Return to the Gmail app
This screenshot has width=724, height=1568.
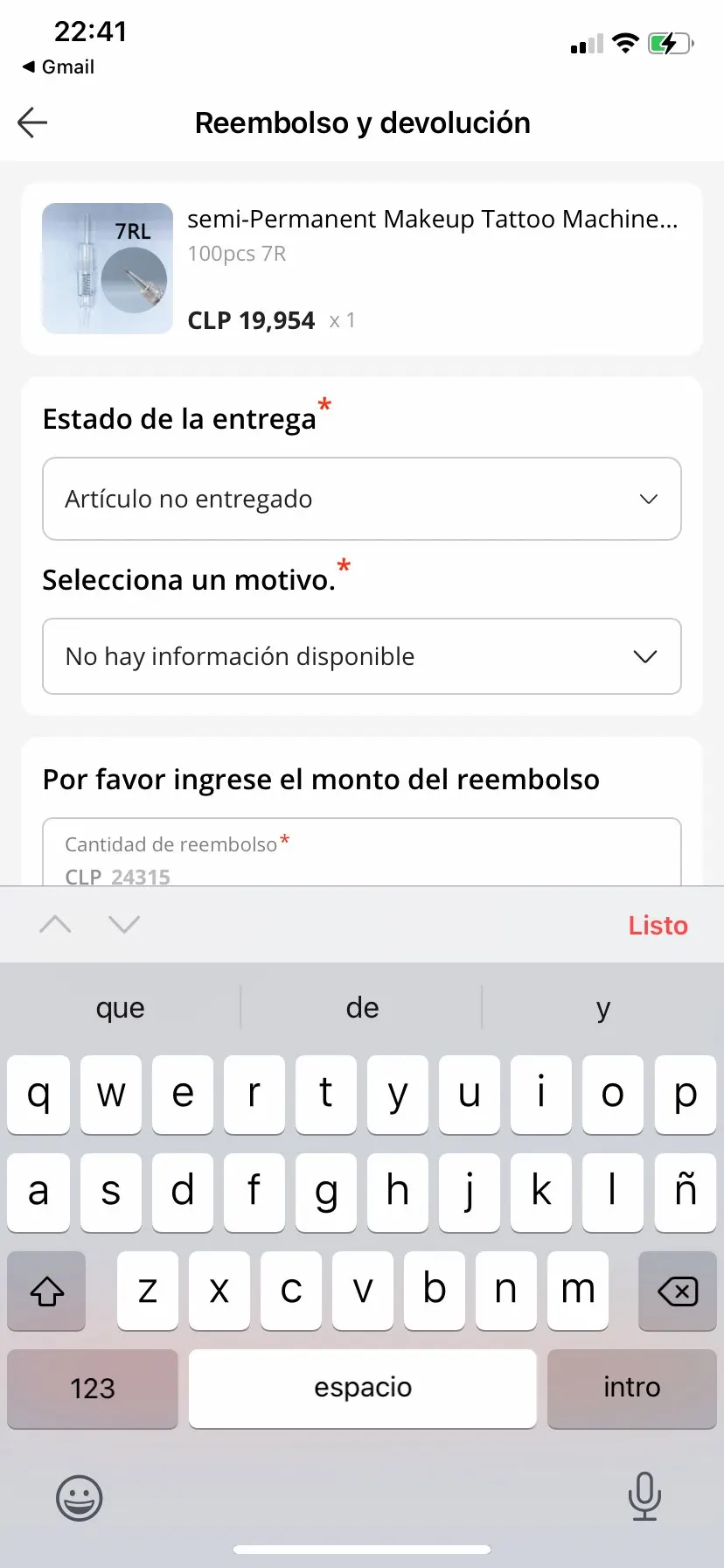[59, 67]
